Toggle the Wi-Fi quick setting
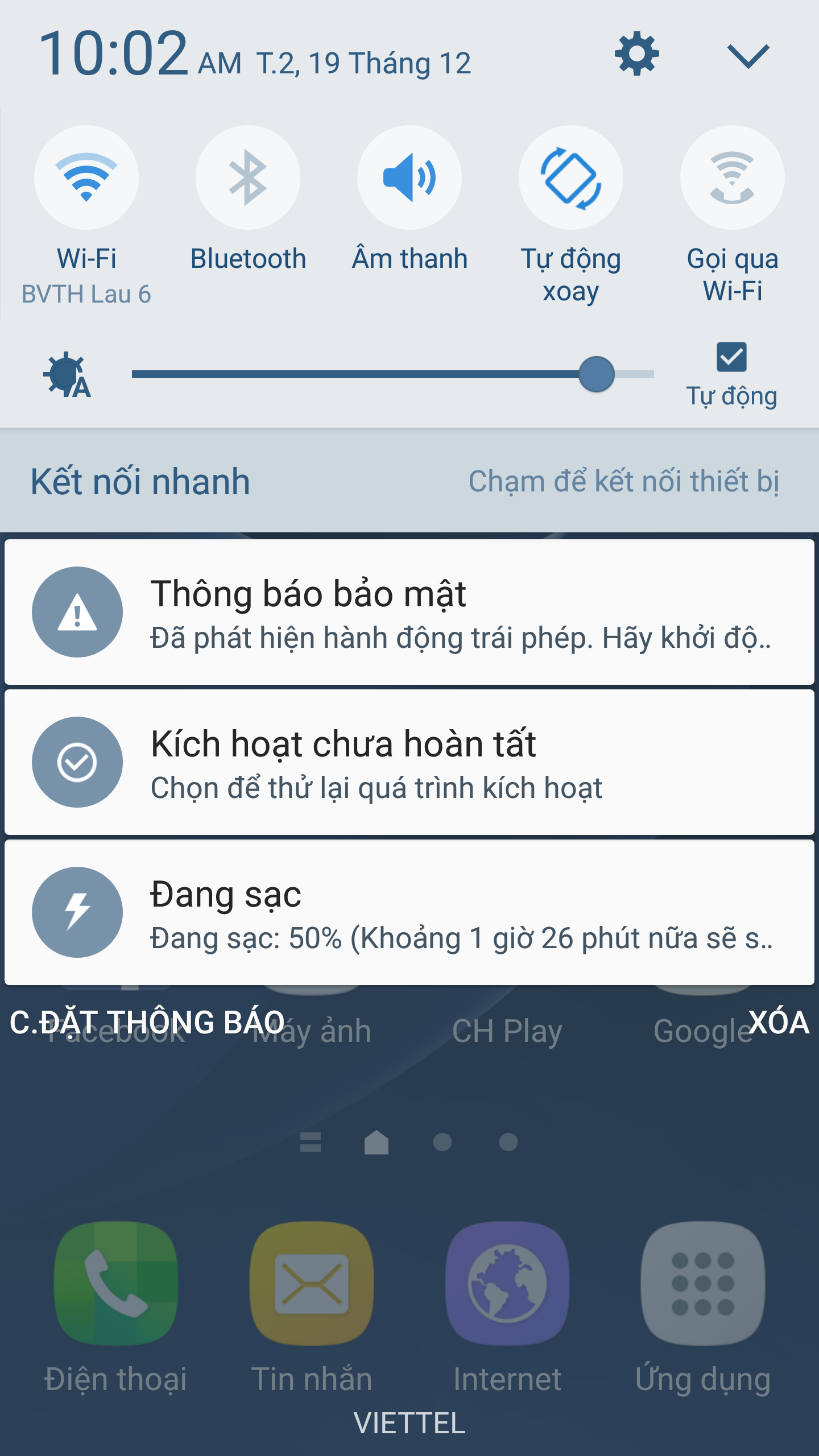 tap(86, 177)
